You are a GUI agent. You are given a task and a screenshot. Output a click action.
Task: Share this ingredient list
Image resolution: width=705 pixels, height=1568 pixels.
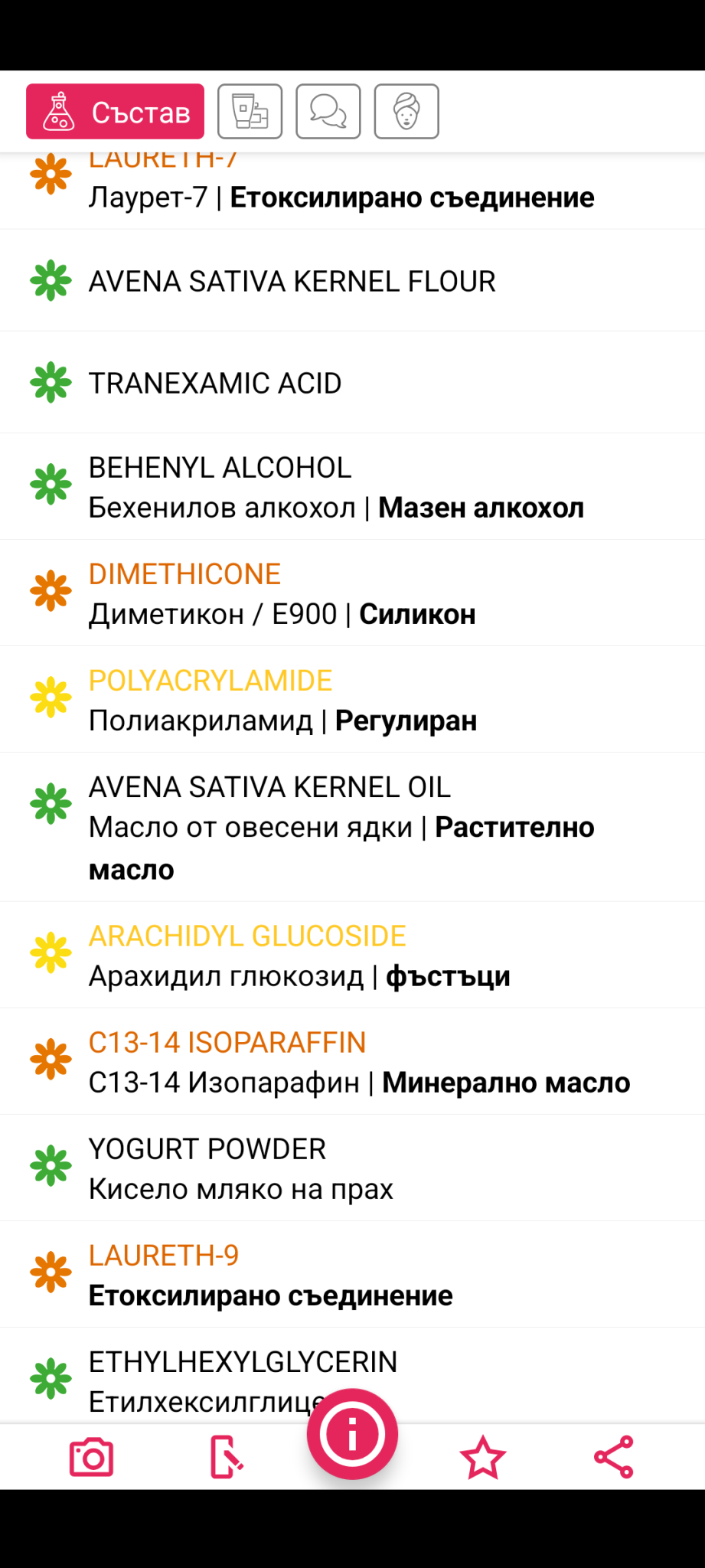[x=614, y=1457]
